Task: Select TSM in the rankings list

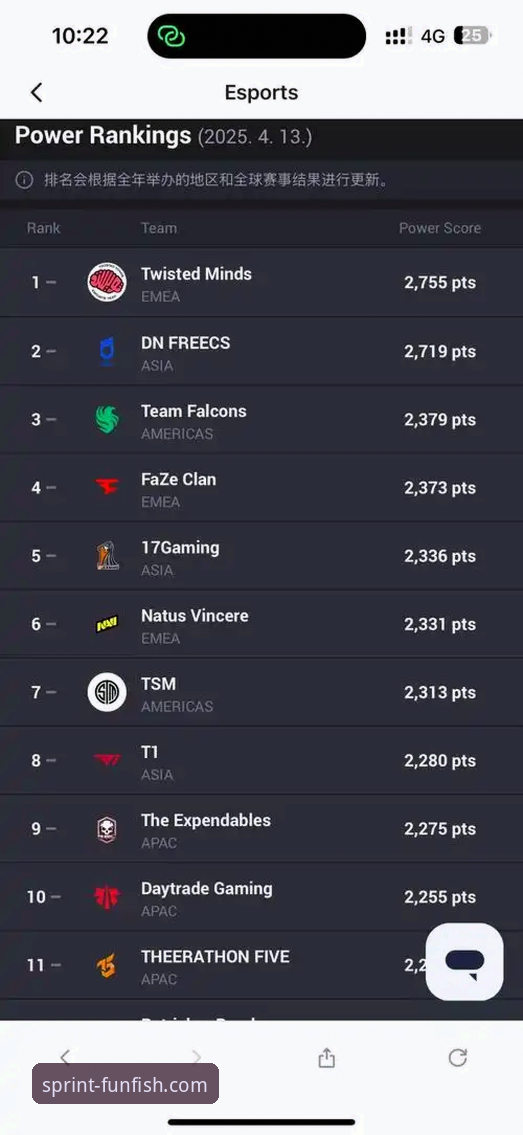Action: (261, 692)
